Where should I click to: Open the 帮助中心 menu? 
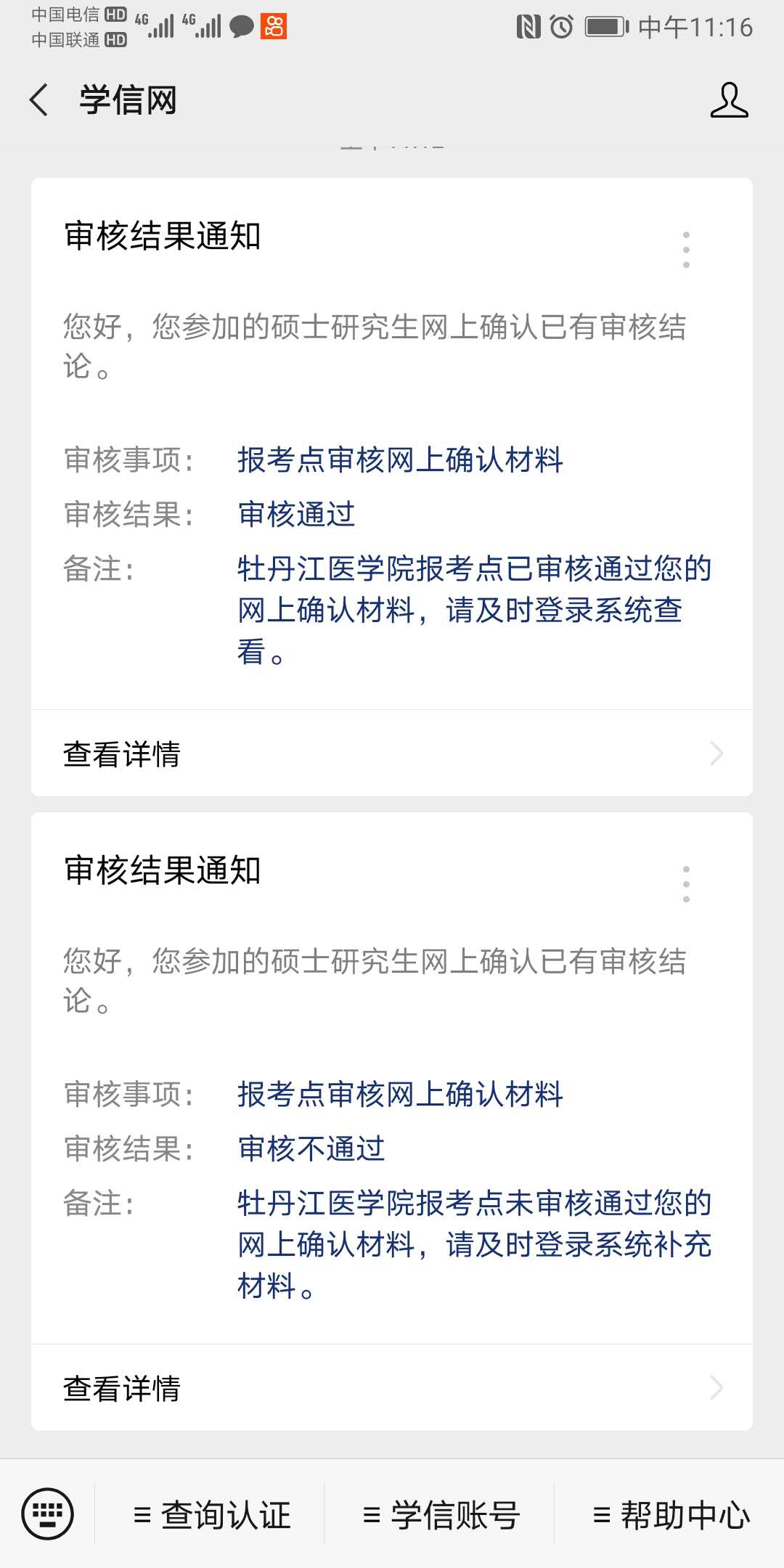(671, 1515)
